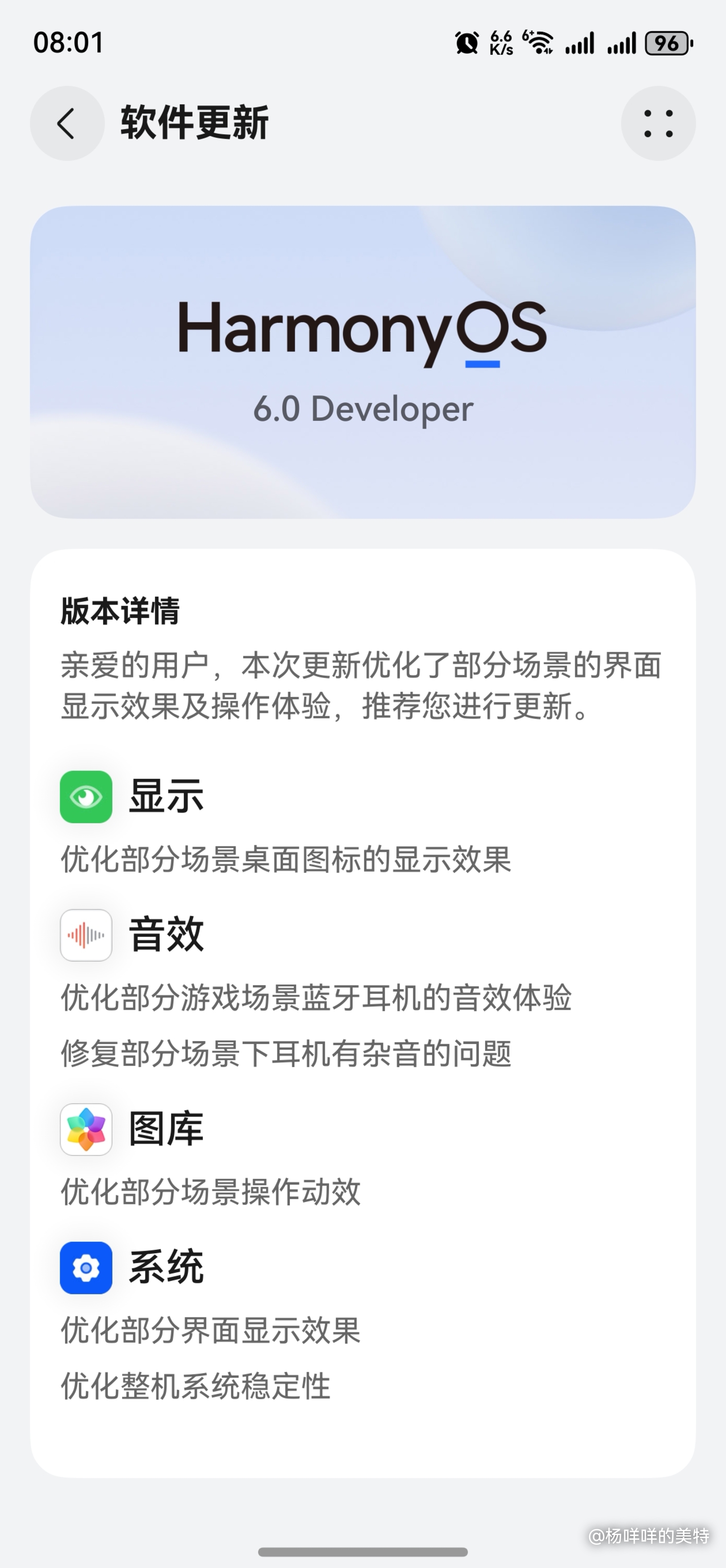Tap the 音效 (Sound effects) waveform icon
The width and height of the screenshot is (726, 1568).
86,936
